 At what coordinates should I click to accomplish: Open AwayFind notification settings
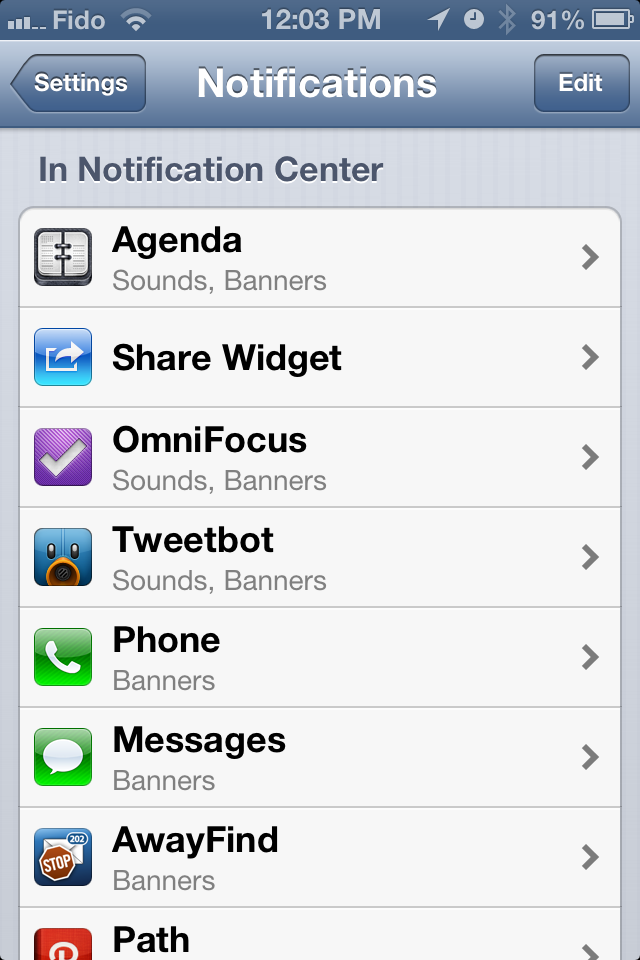(320, 857)
